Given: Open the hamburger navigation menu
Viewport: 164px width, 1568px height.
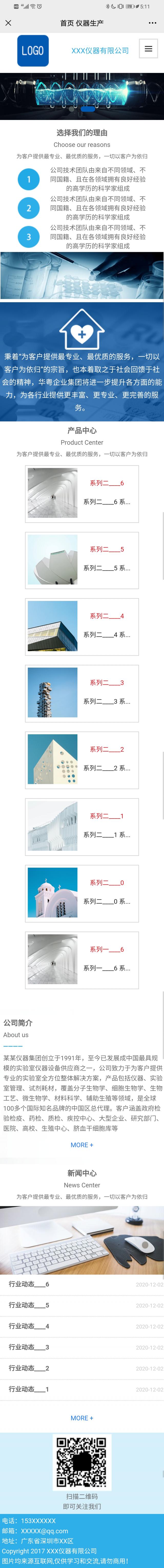Looking at the screenshot, I should (x=148, y=49).
